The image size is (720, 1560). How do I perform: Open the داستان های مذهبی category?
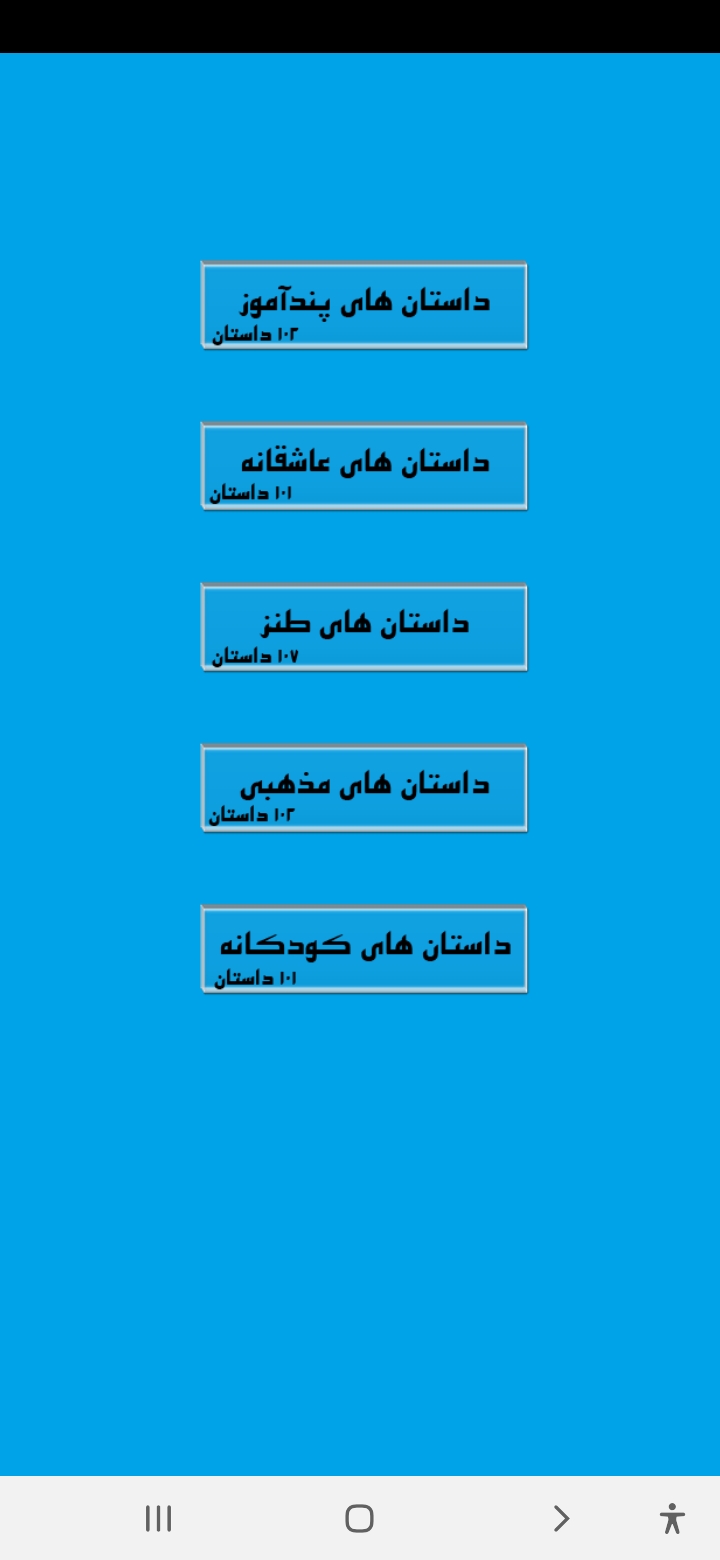click(x=364, y=788)
